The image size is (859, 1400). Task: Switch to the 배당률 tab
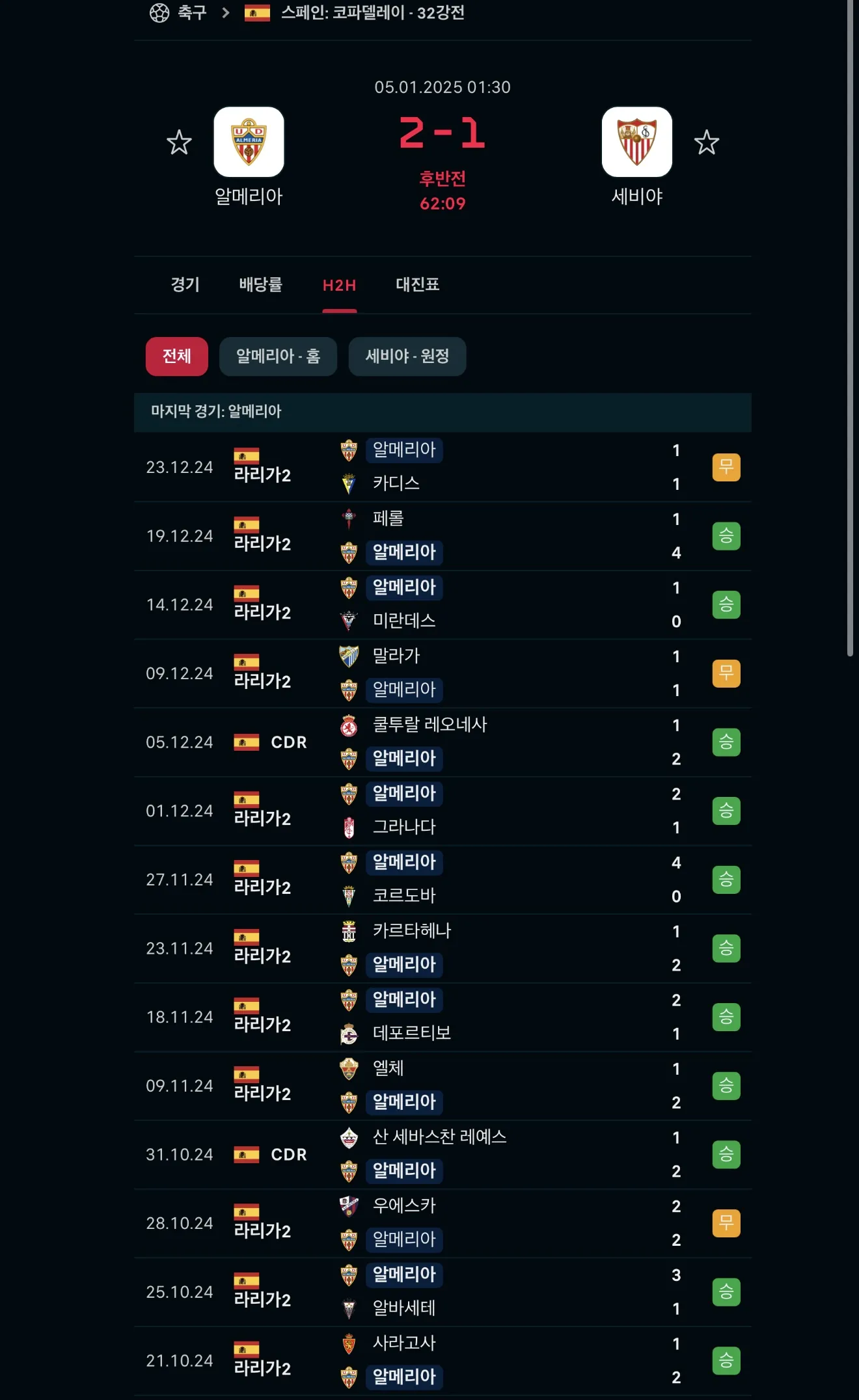[x=260, y=285]
